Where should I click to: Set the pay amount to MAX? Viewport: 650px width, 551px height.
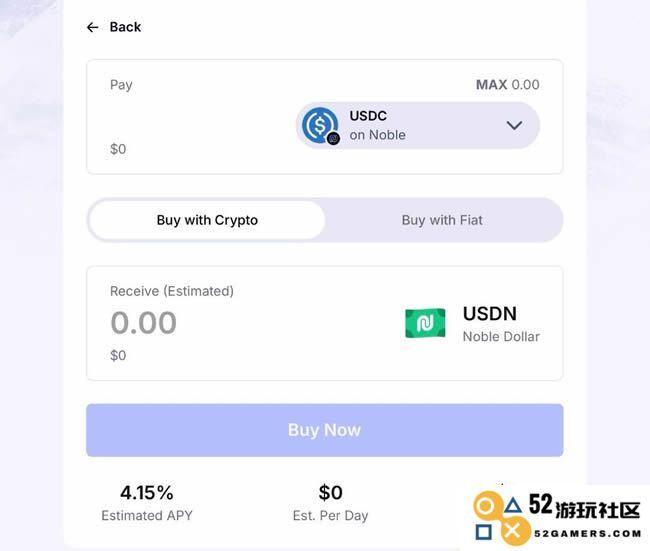click(491, 85)
